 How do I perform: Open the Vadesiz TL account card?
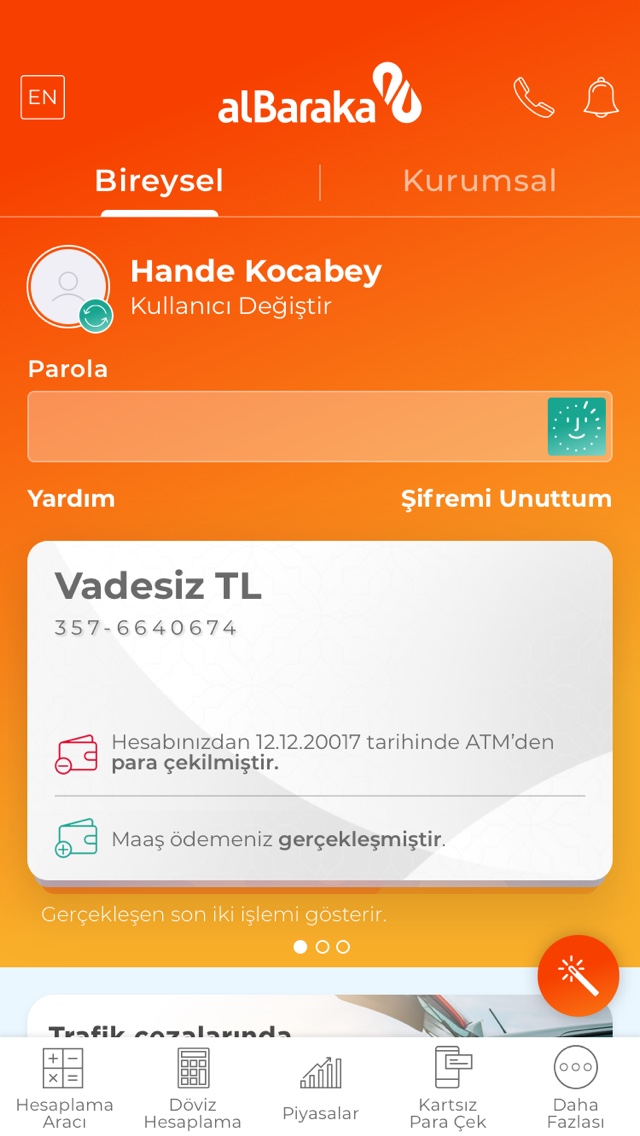point(319,710)
